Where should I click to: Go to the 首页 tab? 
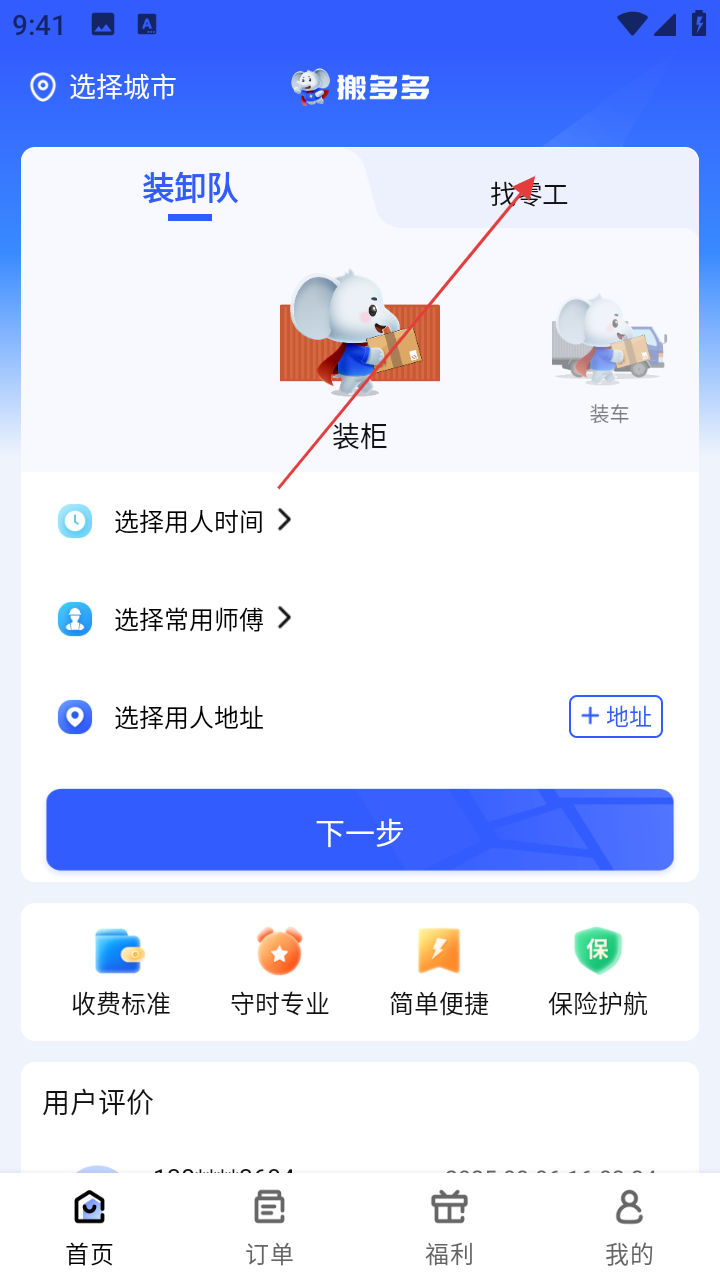tap(90, 1227)
